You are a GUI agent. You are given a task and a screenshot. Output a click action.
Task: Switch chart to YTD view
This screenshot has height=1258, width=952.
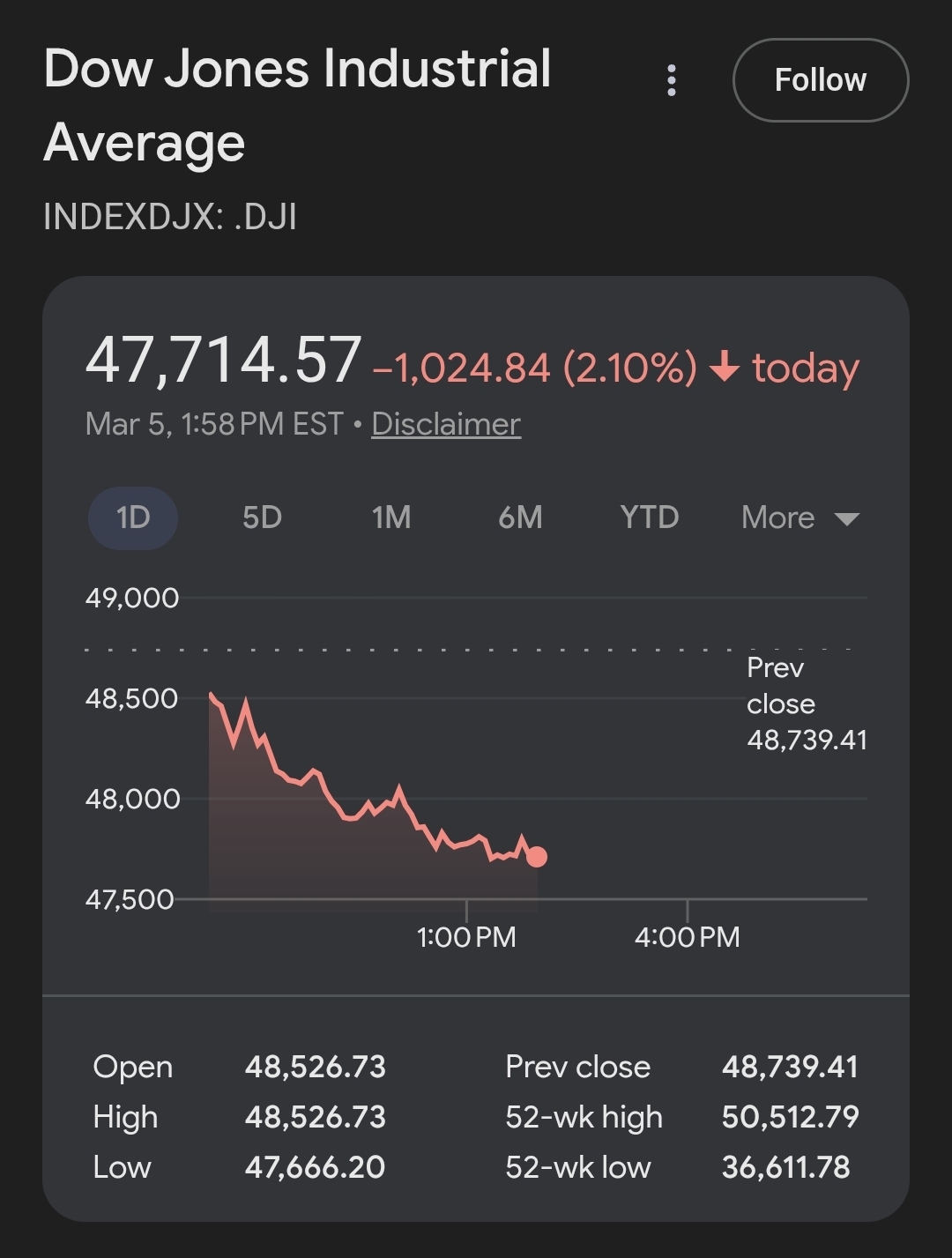point(650,518)
